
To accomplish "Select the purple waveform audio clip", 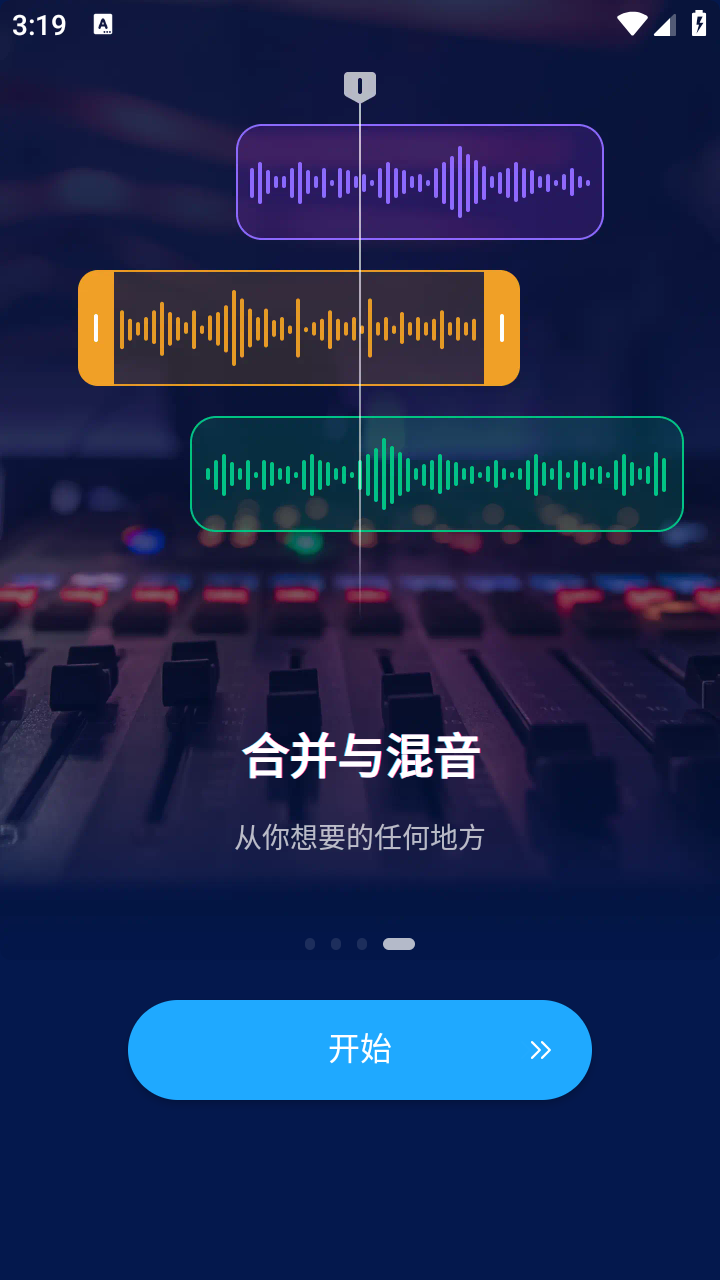I will (419, 182).
